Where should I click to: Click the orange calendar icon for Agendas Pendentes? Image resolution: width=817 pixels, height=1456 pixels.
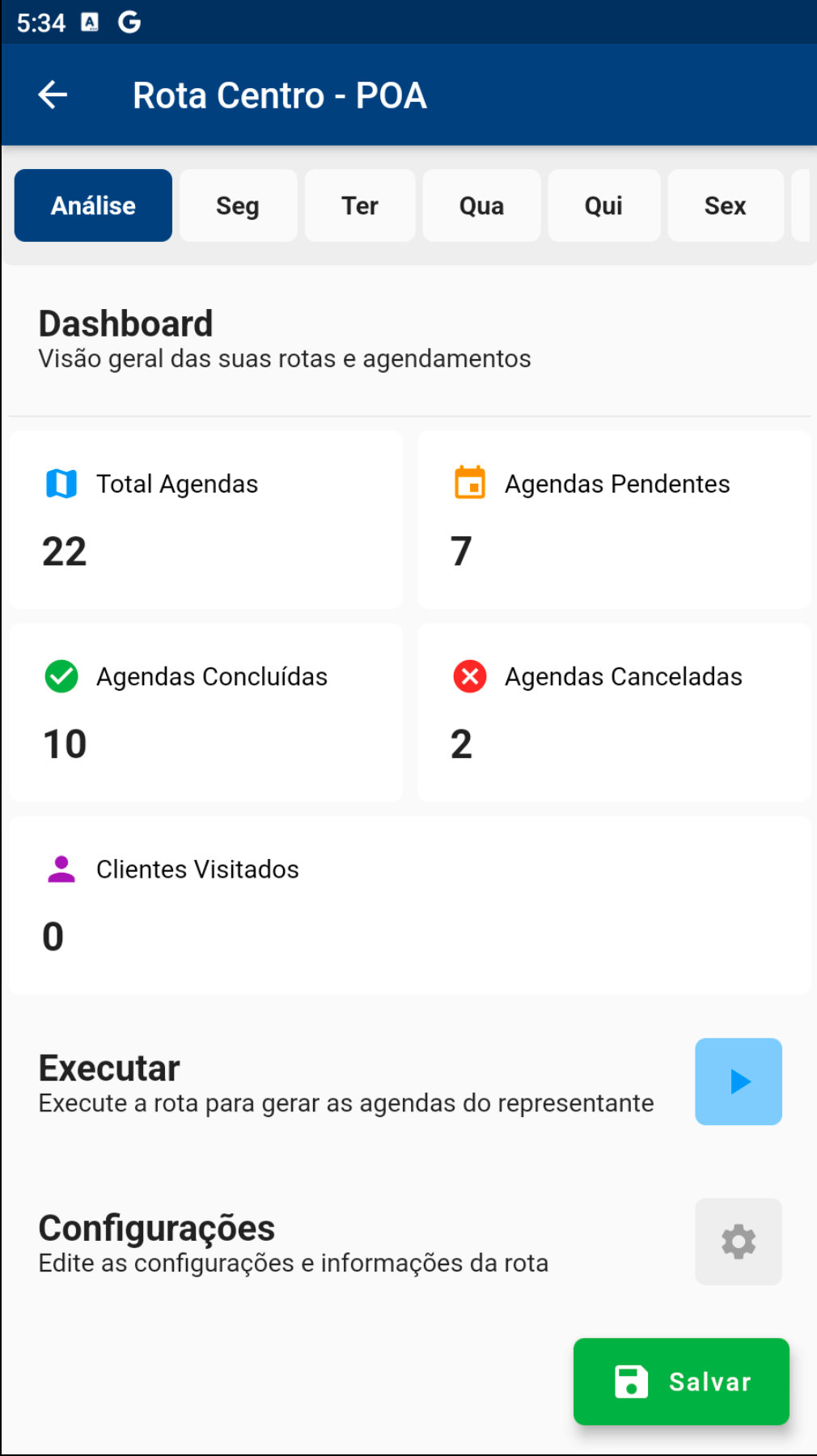click(470, 483)
